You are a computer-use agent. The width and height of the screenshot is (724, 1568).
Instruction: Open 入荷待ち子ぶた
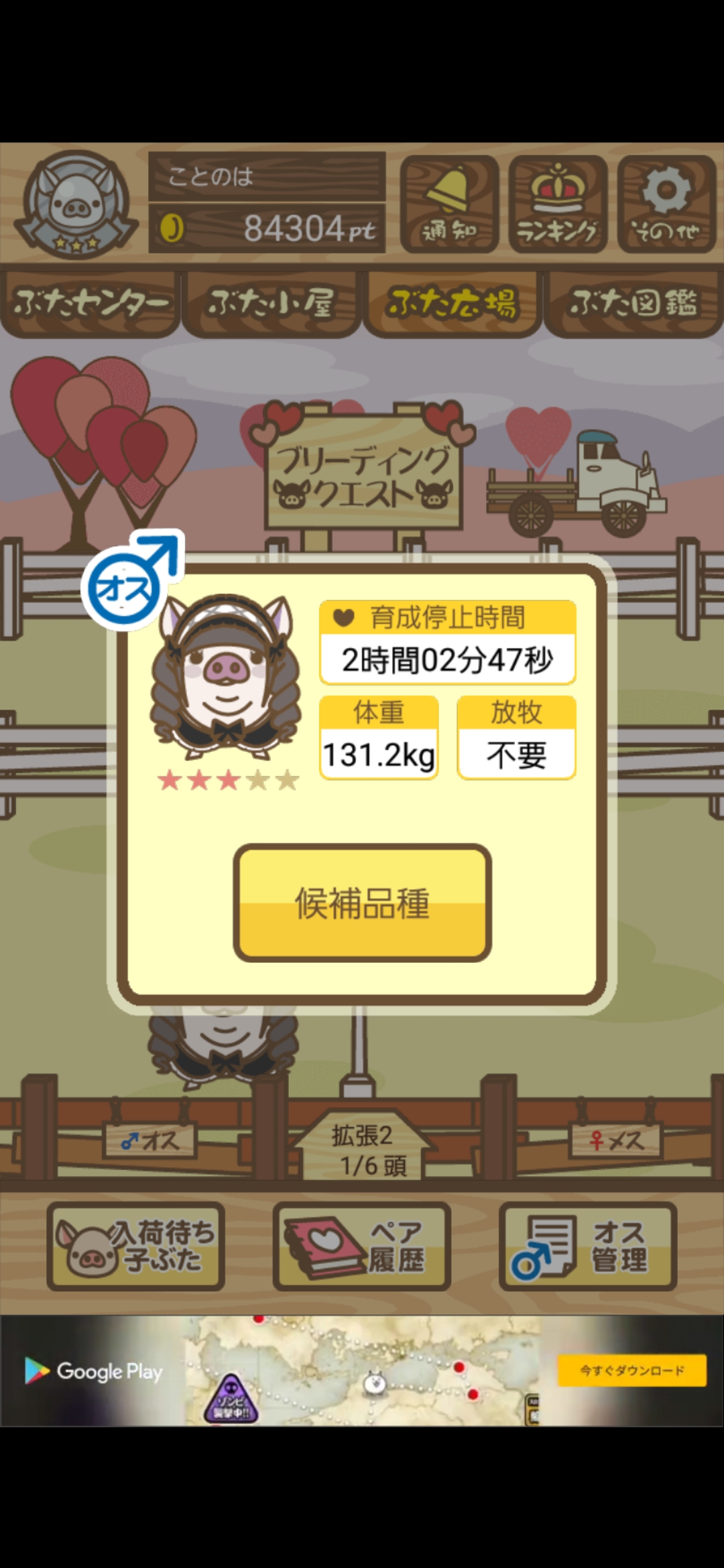coord(135,1246)
